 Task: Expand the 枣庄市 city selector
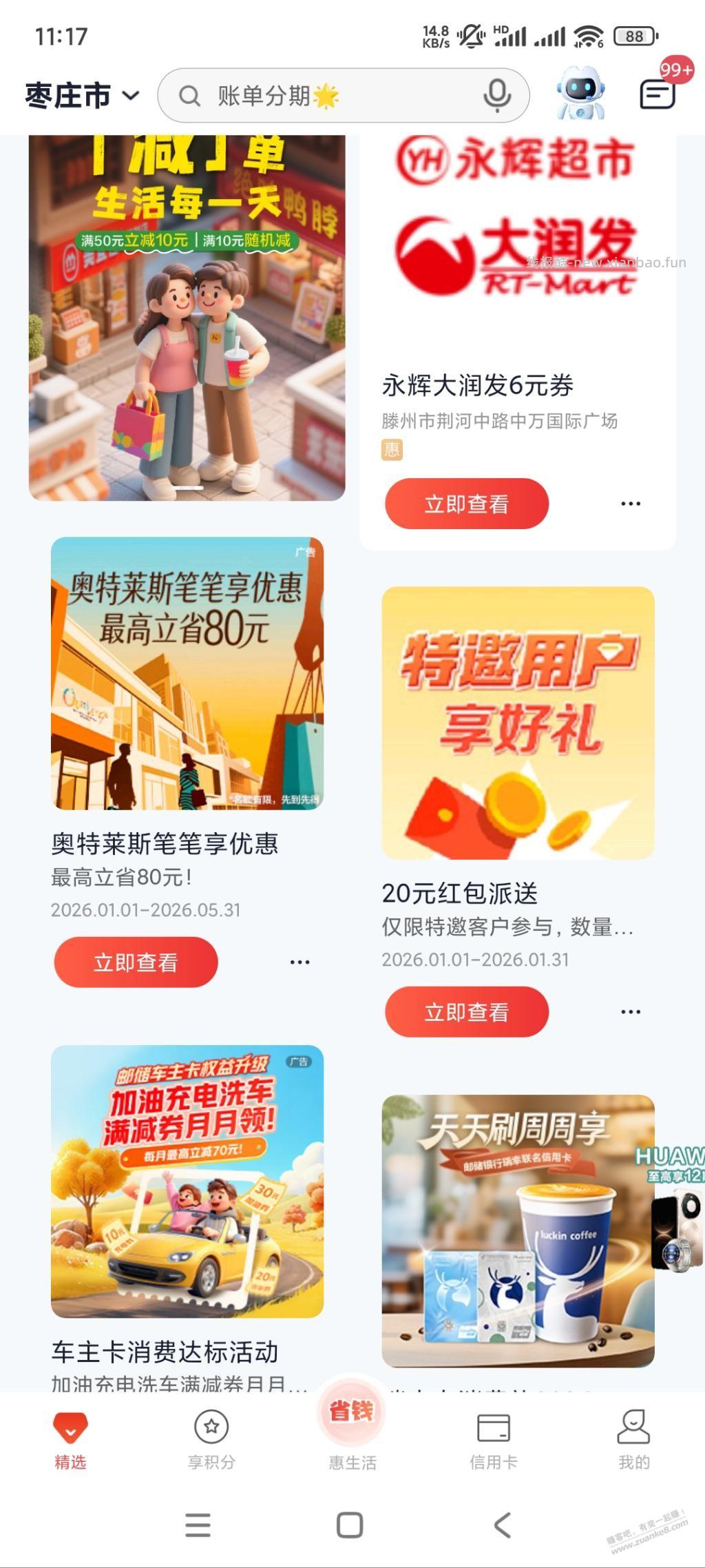pos(81,96)
